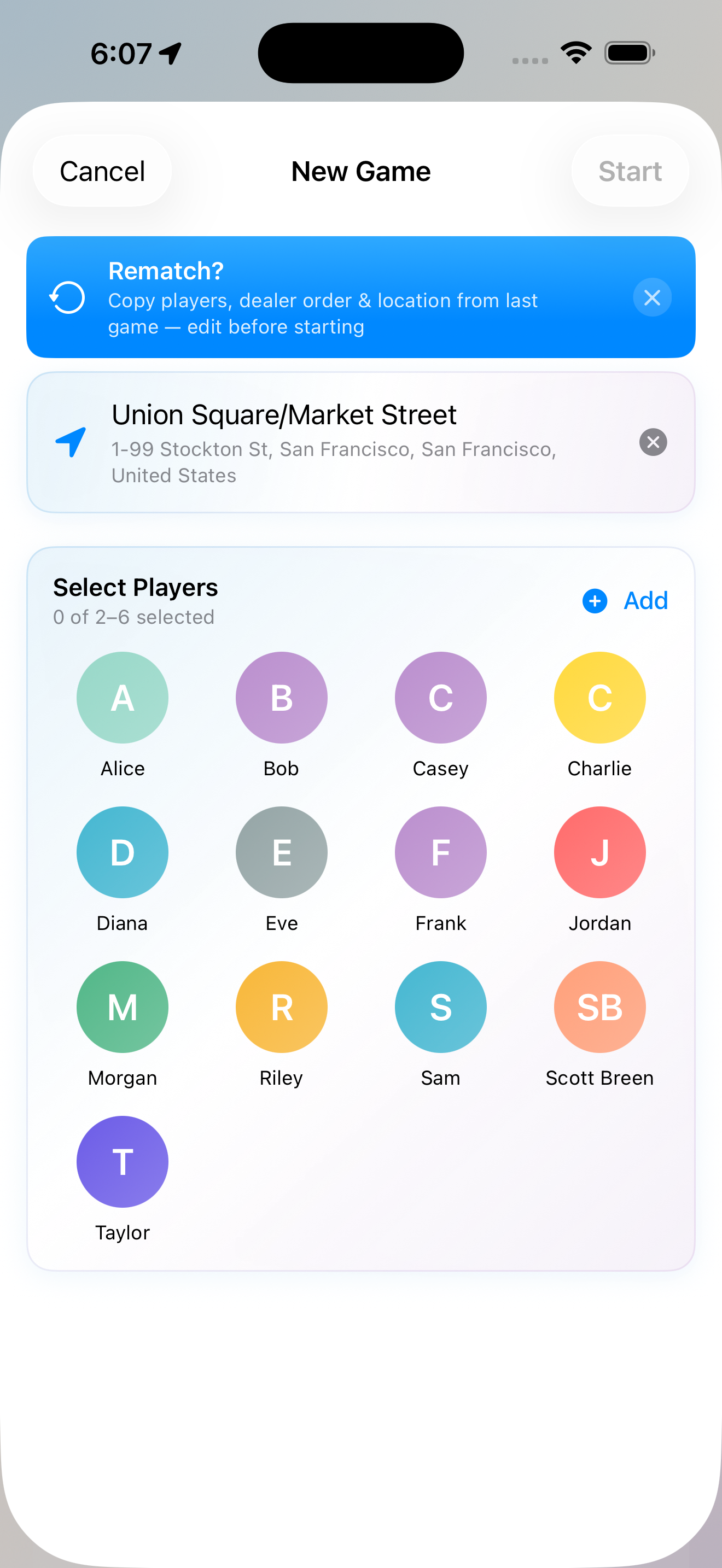722x1568 pixels.
Task: Pick Morgan's avatar
Action: click(123, 1007)
